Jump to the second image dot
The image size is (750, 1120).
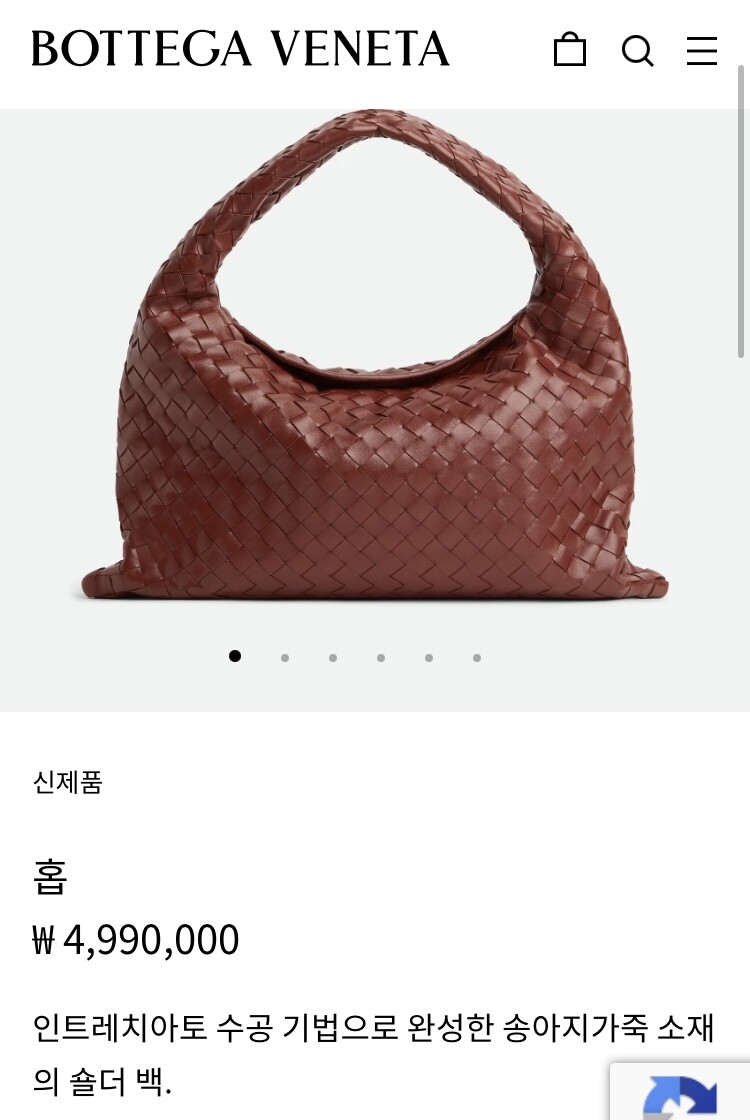coord(285,658)
